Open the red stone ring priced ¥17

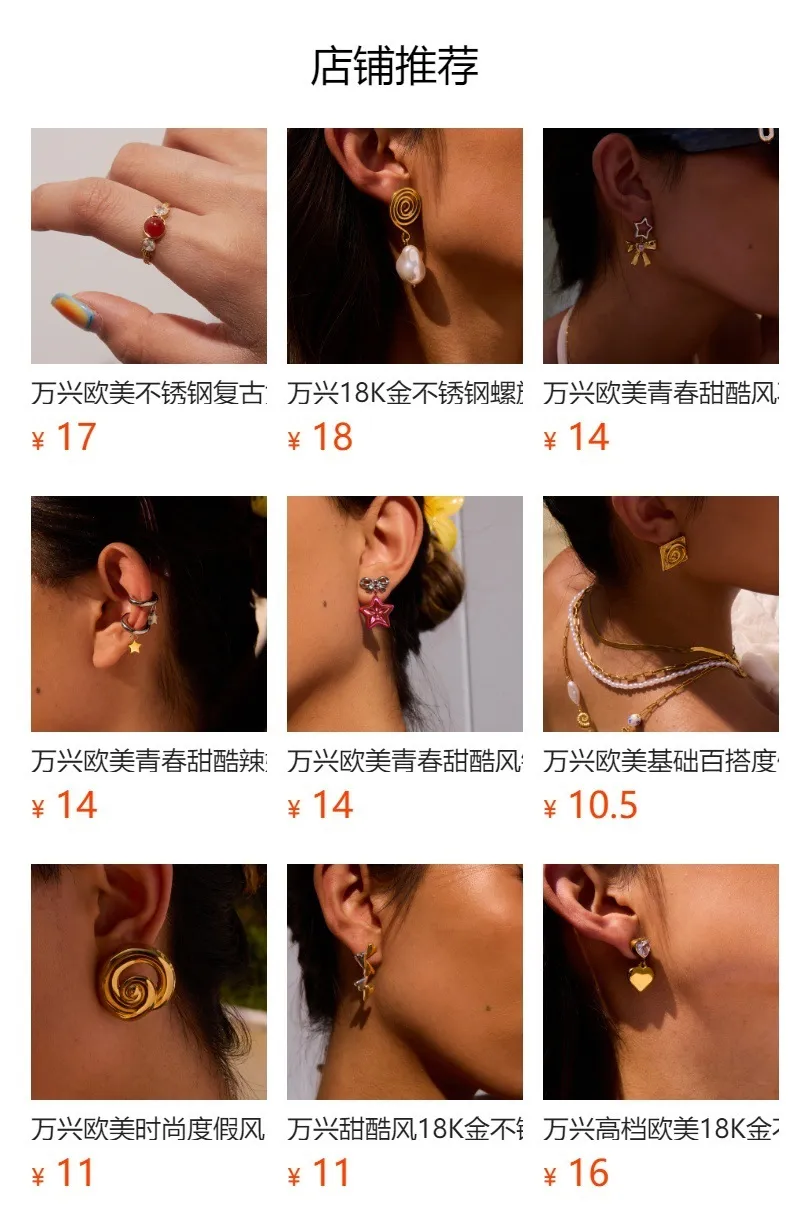click(x=149, y=246)
